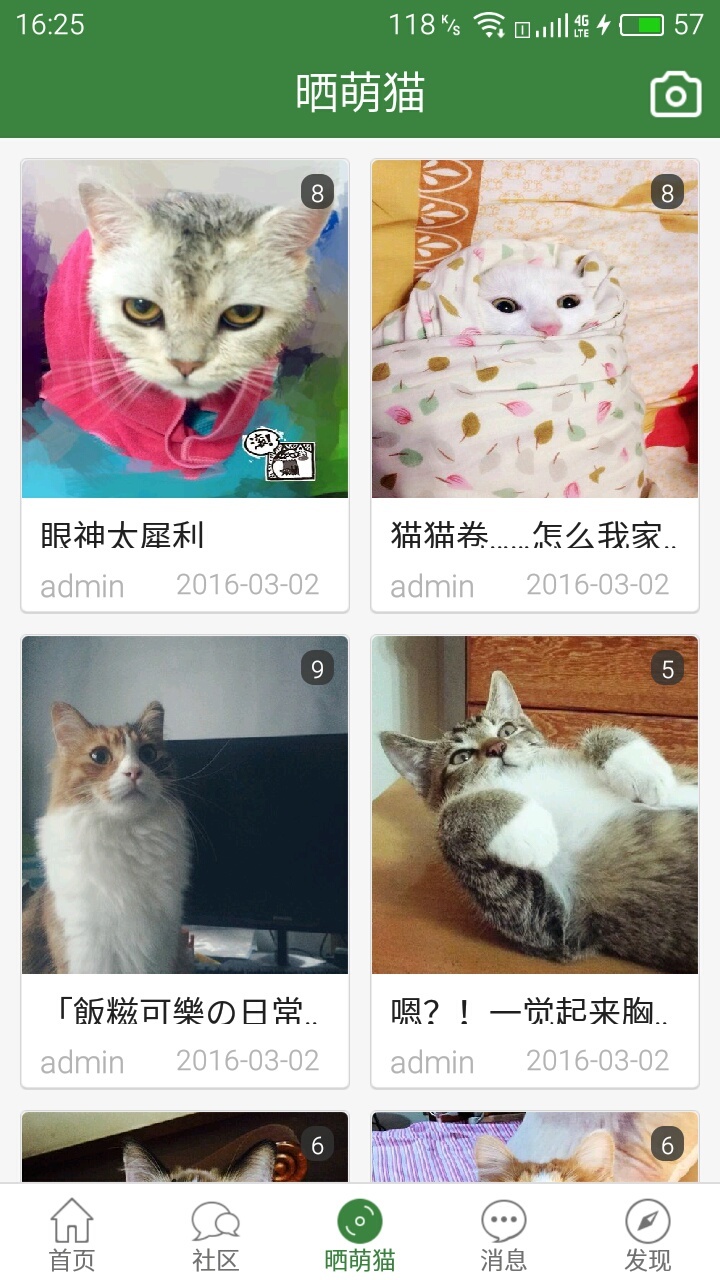The image size is (720, 1280).
Task: Tap the 晒萌猫 cat showcase icon
Action: (360, 1222)
